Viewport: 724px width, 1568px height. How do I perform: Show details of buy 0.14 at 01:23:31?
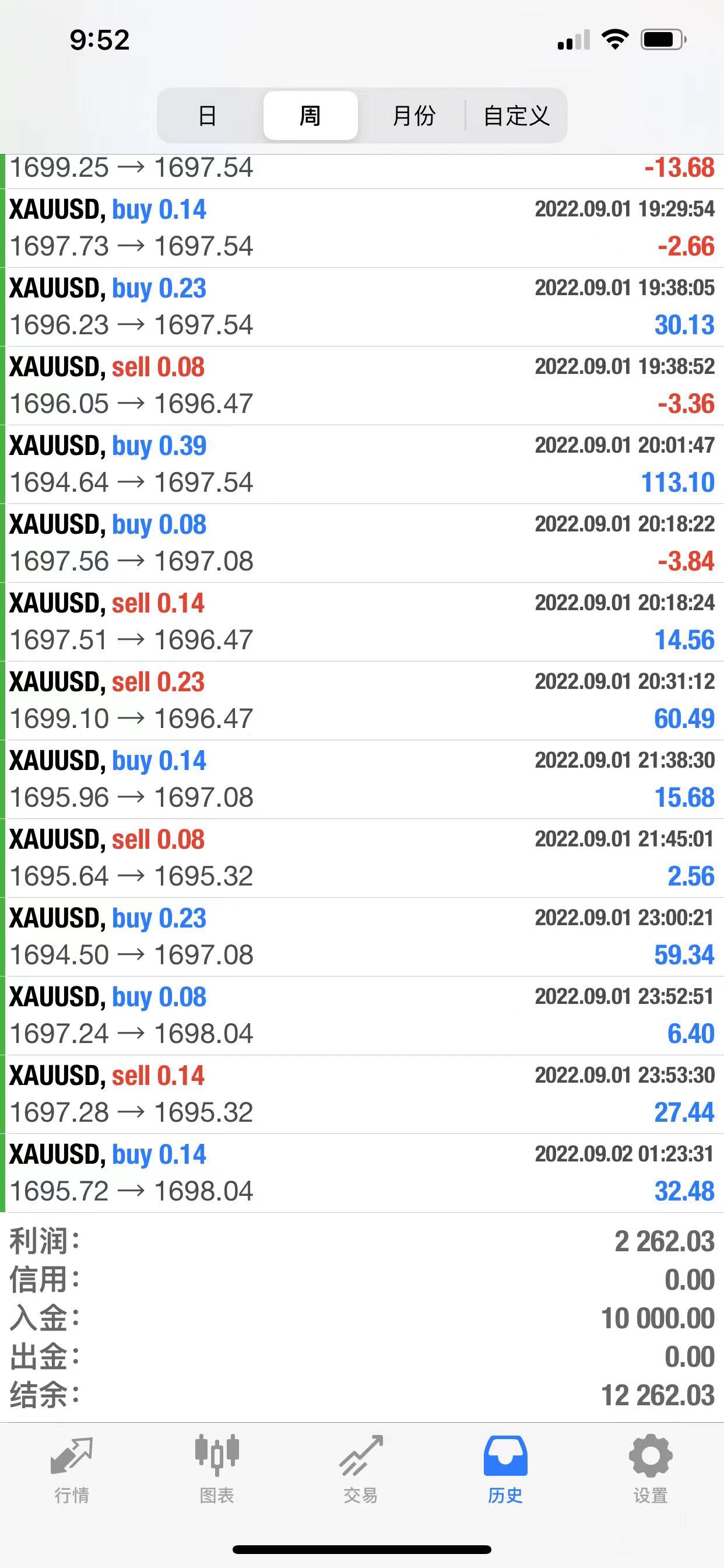(x=362, y=1172)
